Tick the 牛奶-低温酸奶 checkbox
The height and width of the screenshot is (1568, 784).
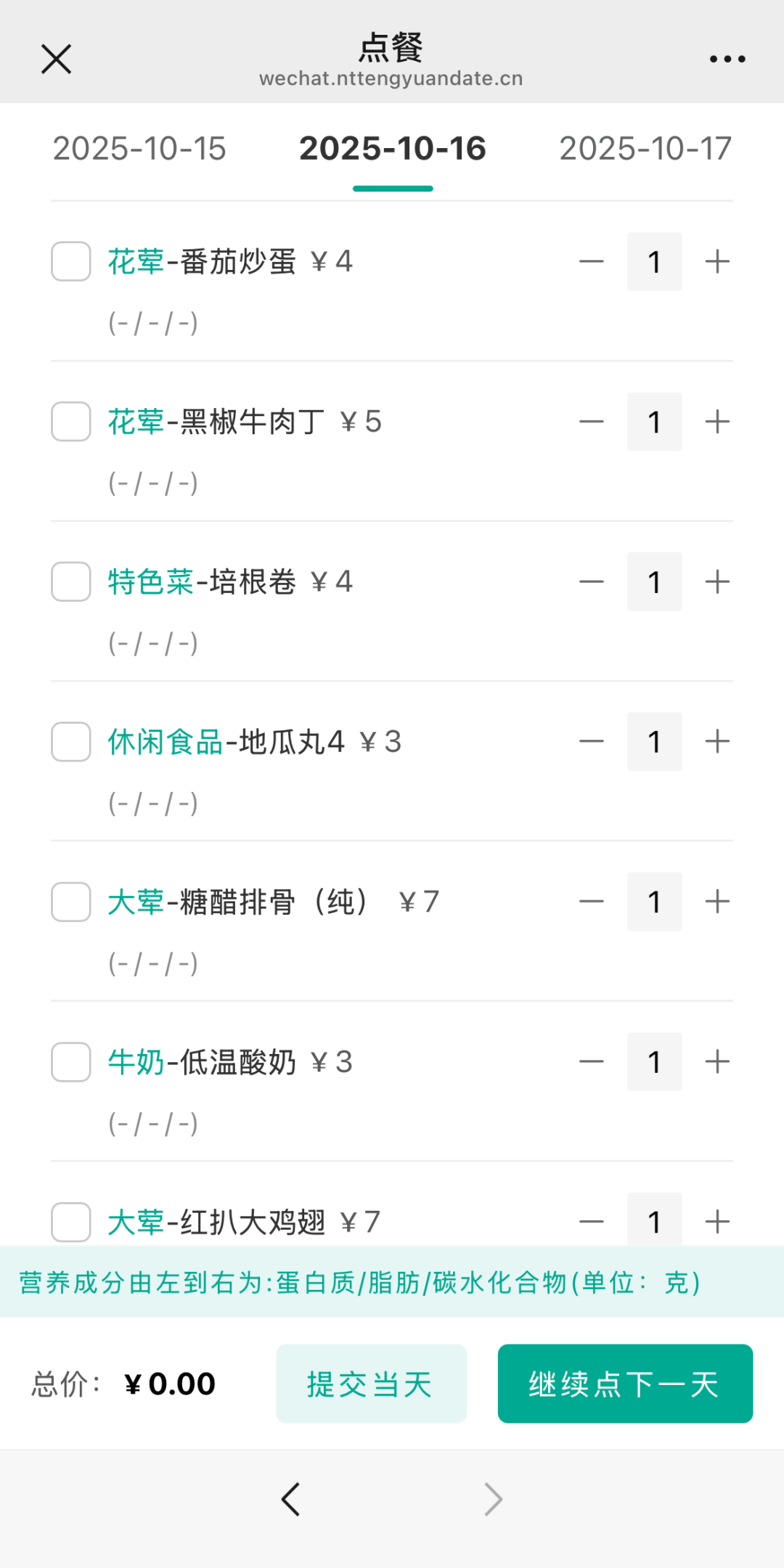[71, 1062]
